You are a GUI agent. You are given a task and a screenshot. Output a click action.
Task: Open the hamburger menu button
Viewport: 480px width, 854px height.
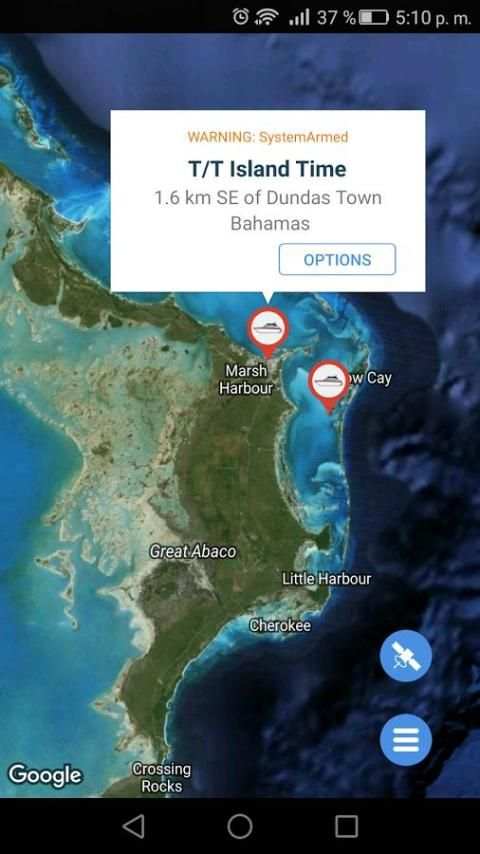(x=405, y=740)
